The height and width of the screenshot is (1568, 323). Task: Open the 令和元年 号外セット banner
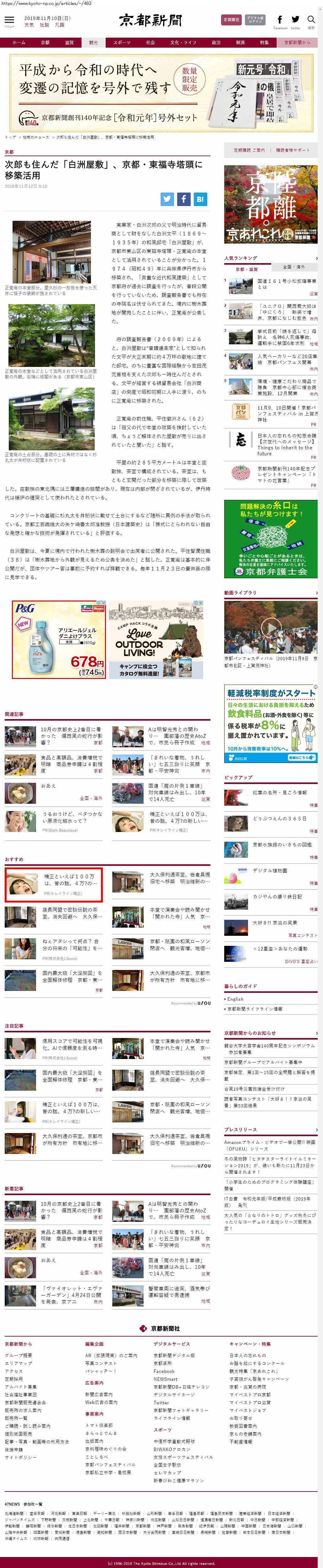pos(161,91)
